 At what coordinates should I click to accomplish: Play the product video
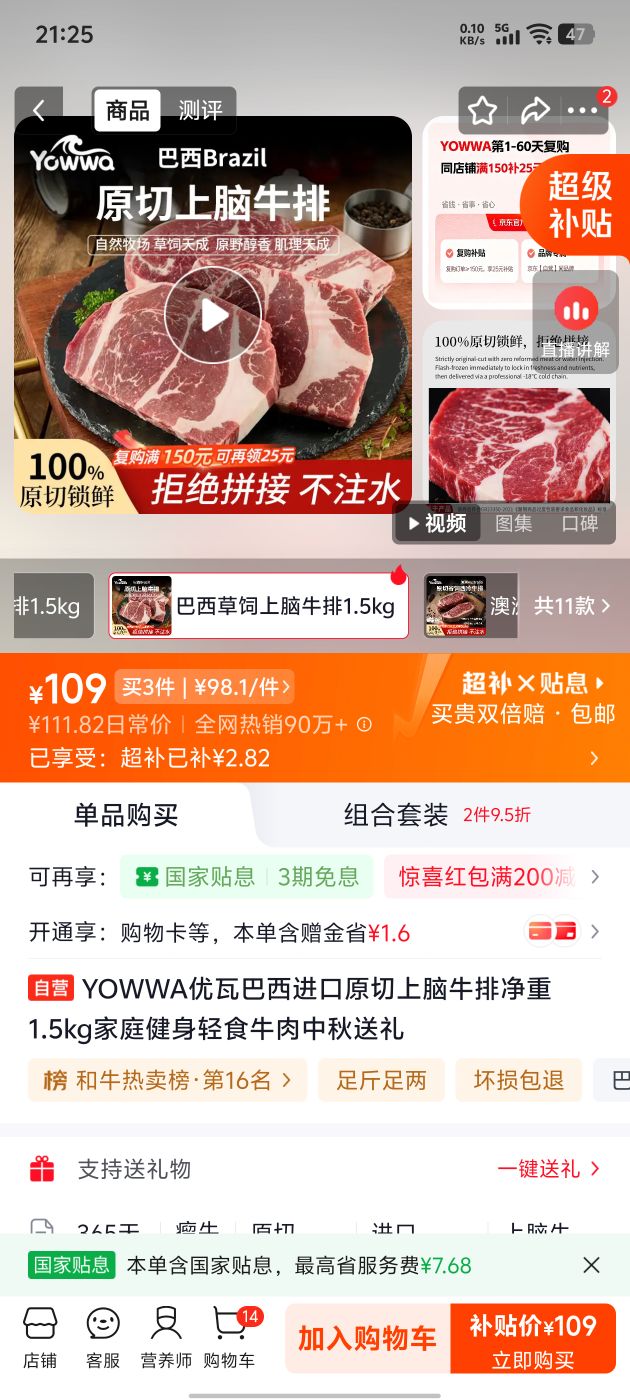point(213,315)
